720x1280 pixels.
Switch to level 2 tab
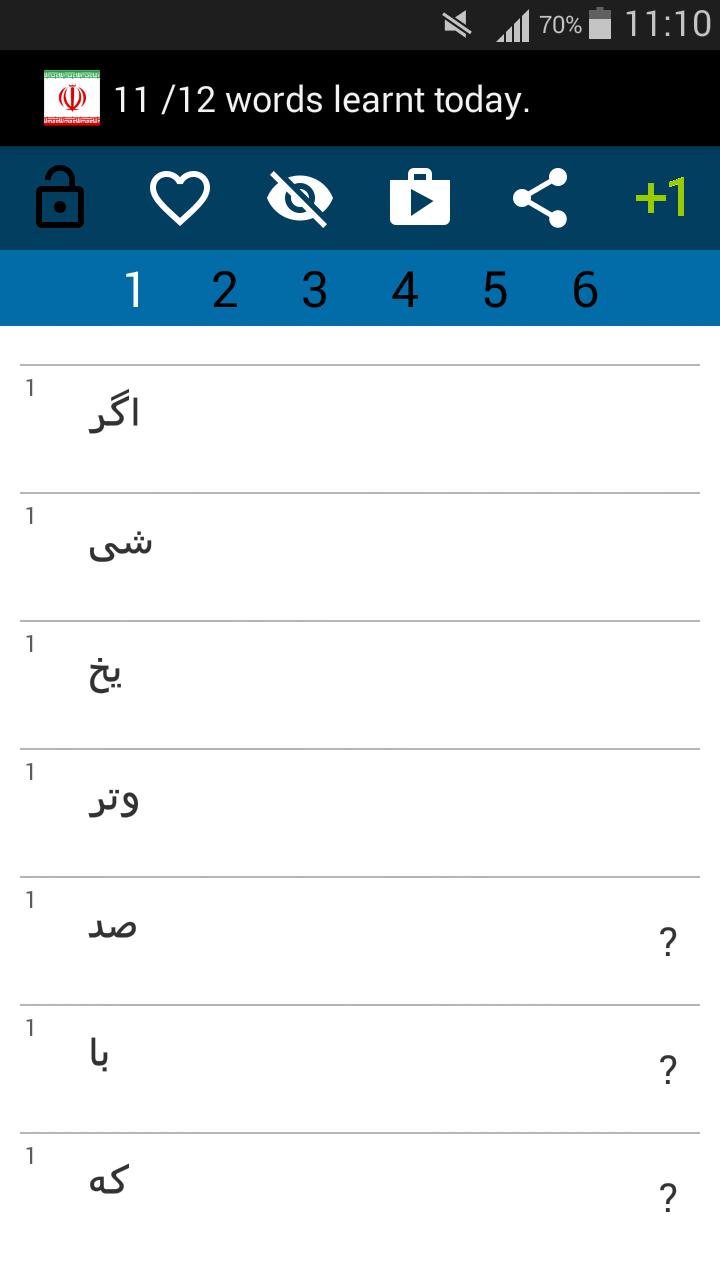[x=225, y=290]
